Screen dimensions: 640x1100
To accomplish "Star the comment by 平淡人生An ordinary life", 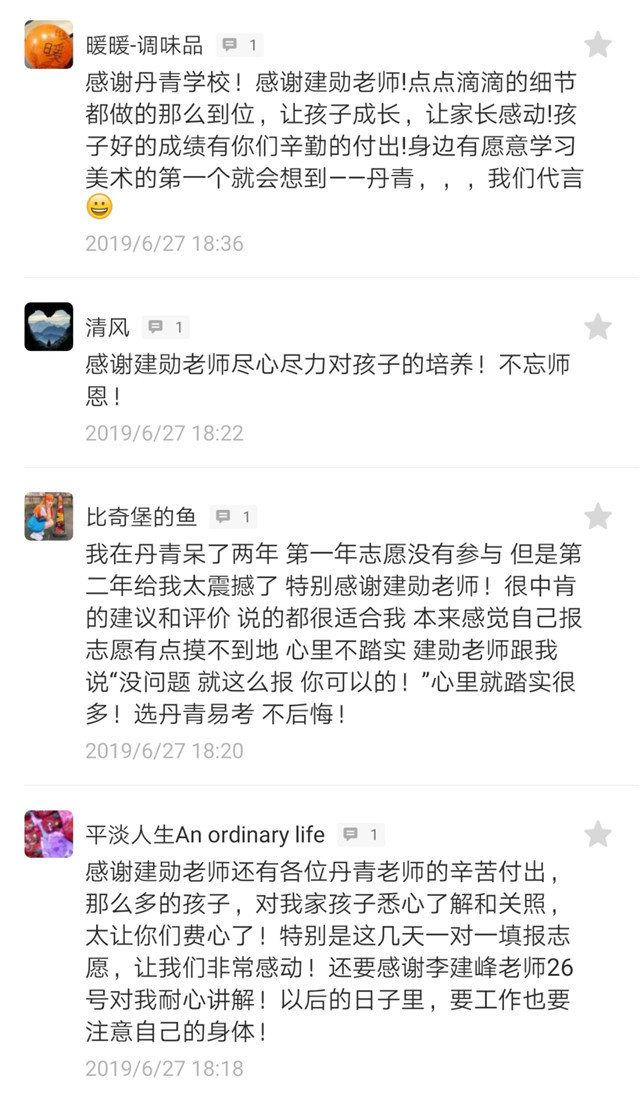I will click(597, 834).
